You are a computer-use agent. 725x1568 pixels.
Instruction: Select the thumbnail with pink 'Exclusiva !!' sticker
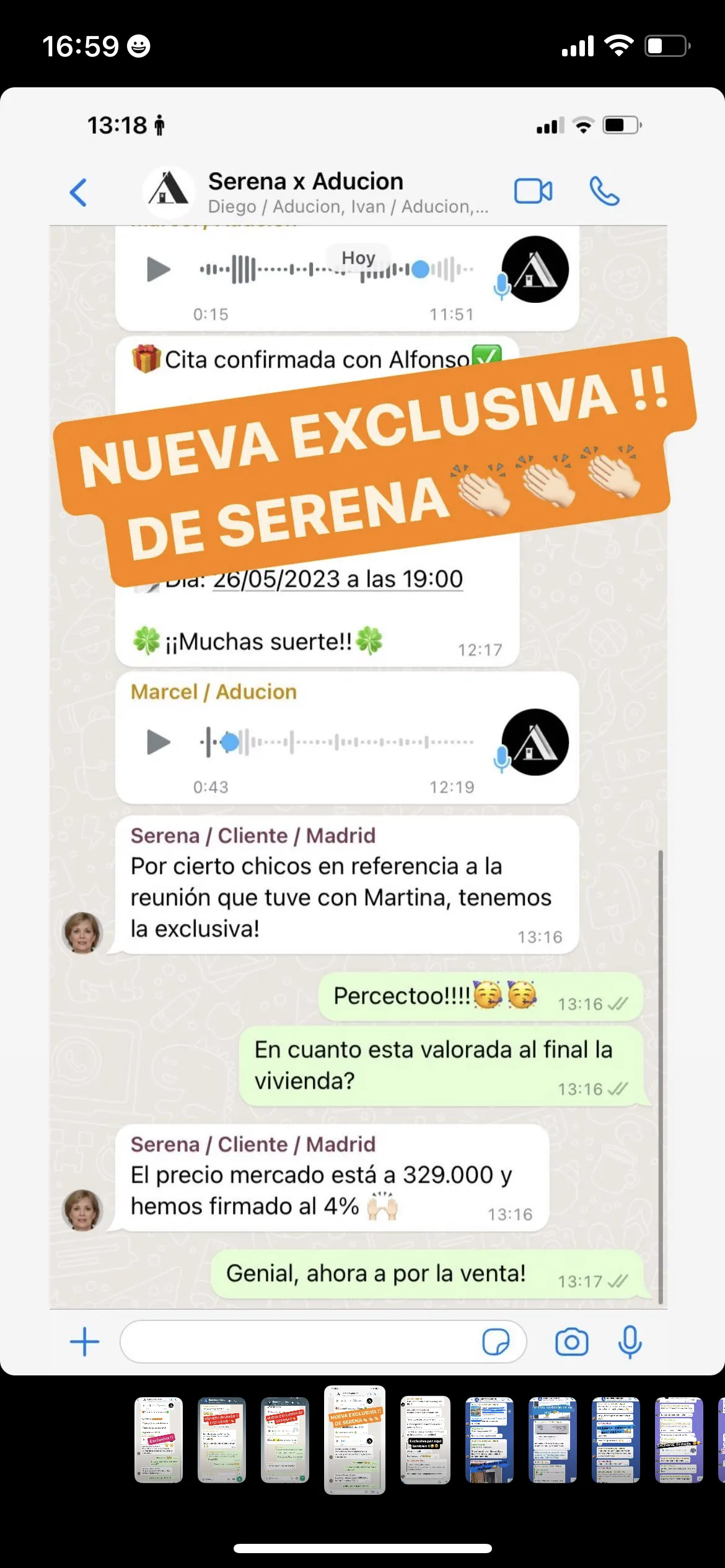[159, 1440]
